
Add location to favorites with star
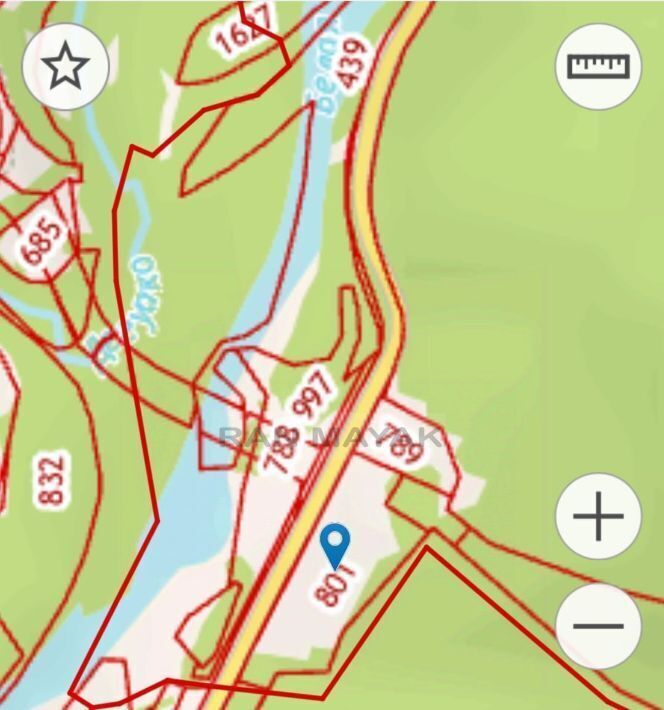point(65,67)
